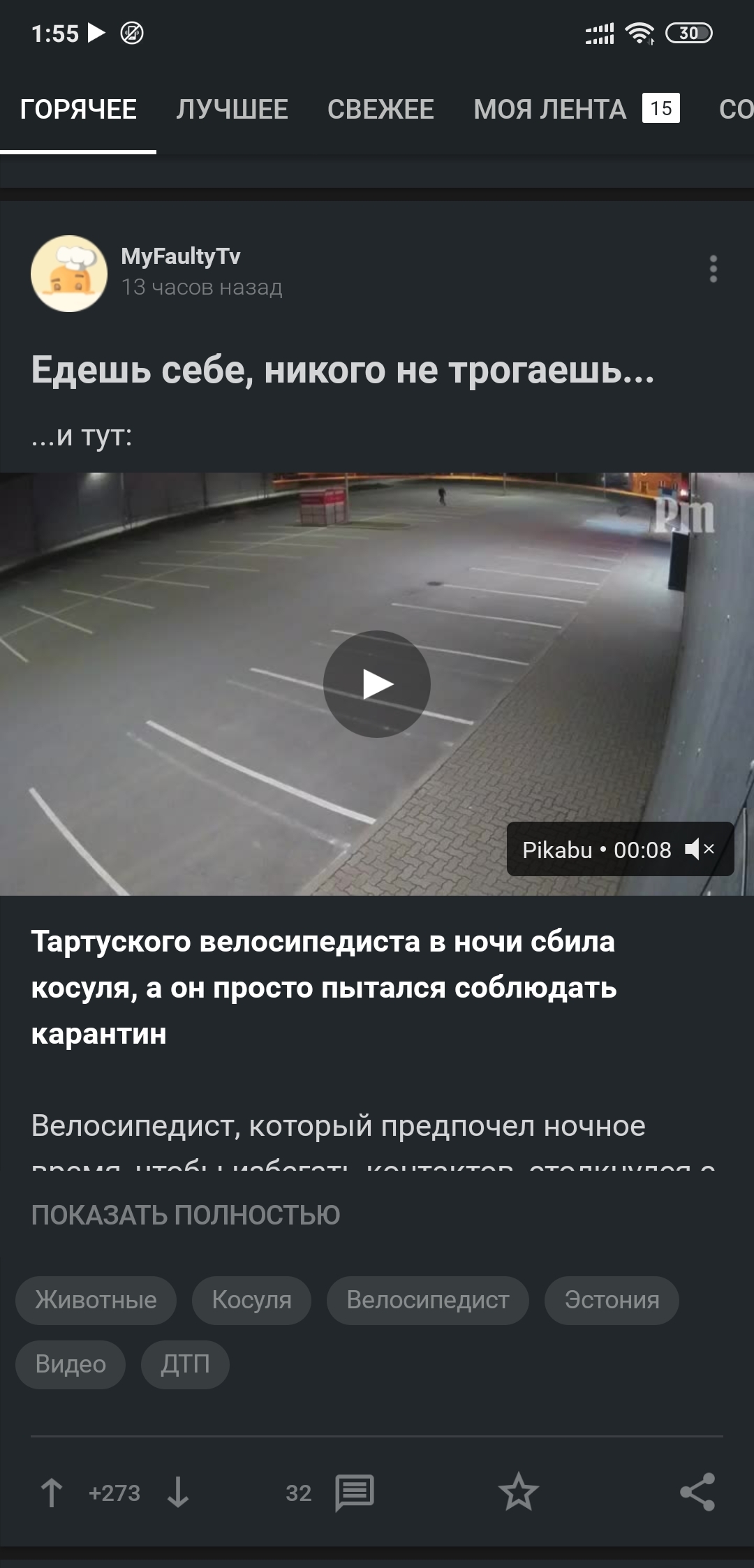
Task: Expand post with Показать полностью
Action: click(x=186, y=1215)
